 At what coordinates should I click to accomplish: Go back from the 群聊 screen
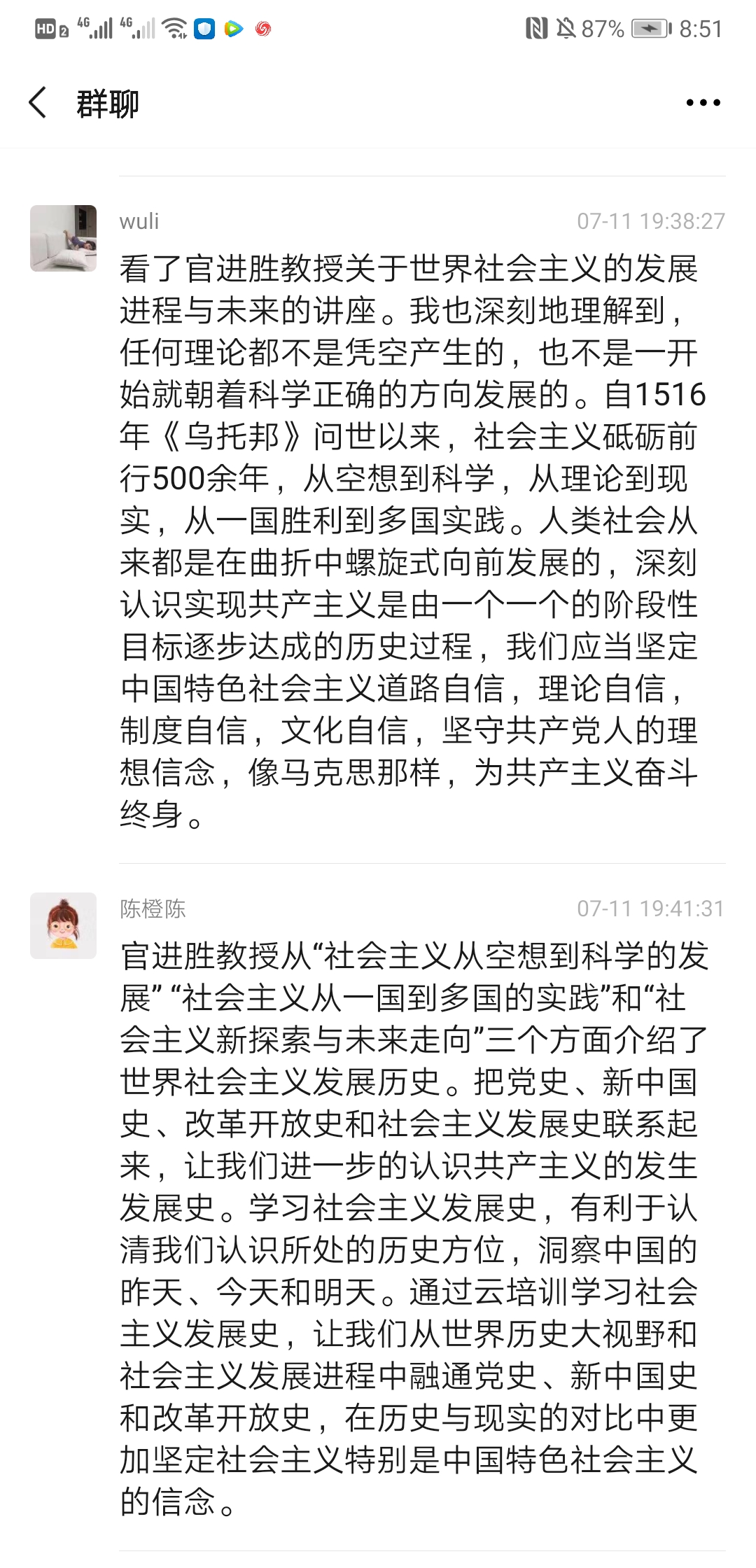[x=38, y=103]
